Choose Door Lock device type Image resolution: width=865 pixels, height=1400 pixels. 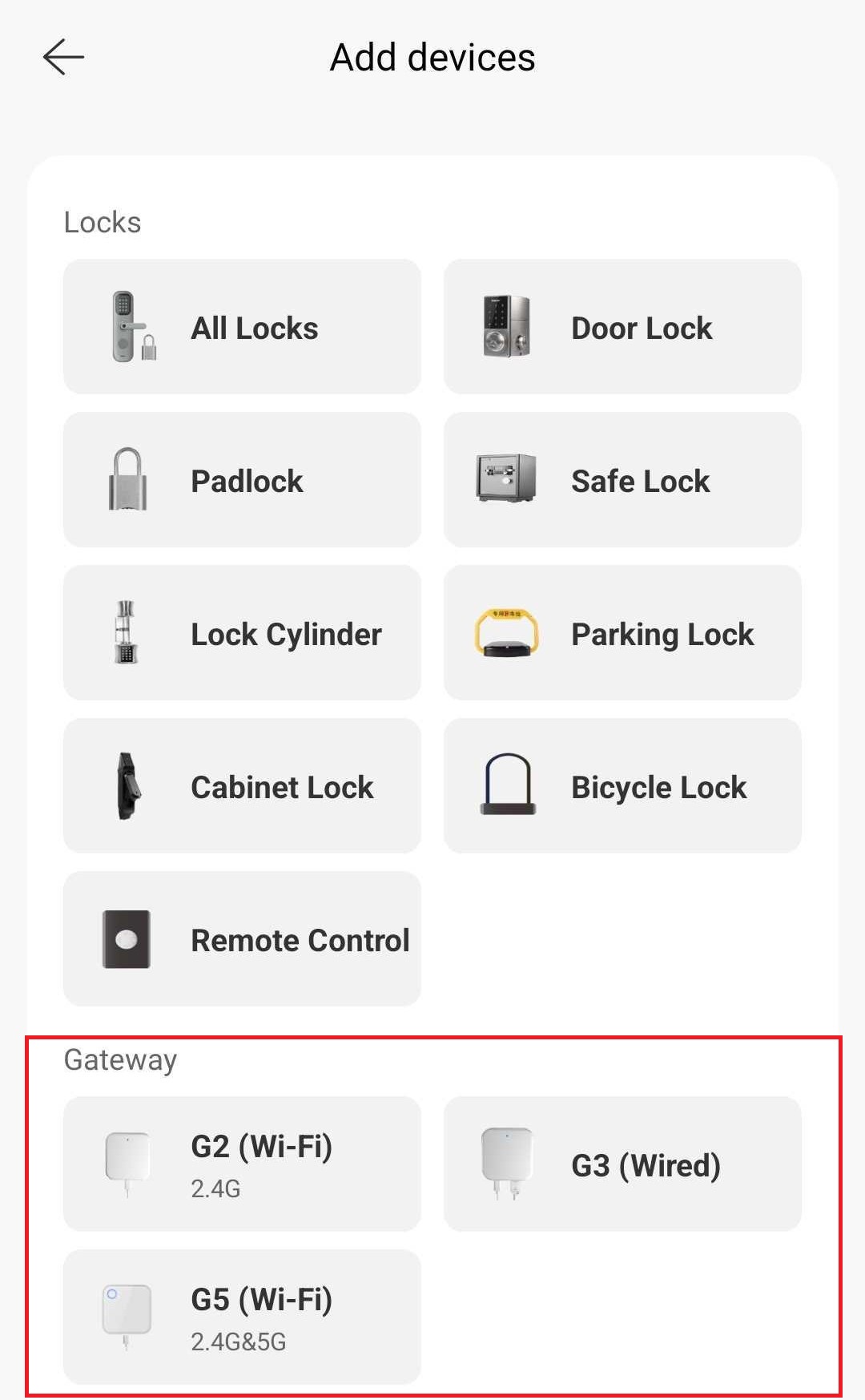point(622,326)
